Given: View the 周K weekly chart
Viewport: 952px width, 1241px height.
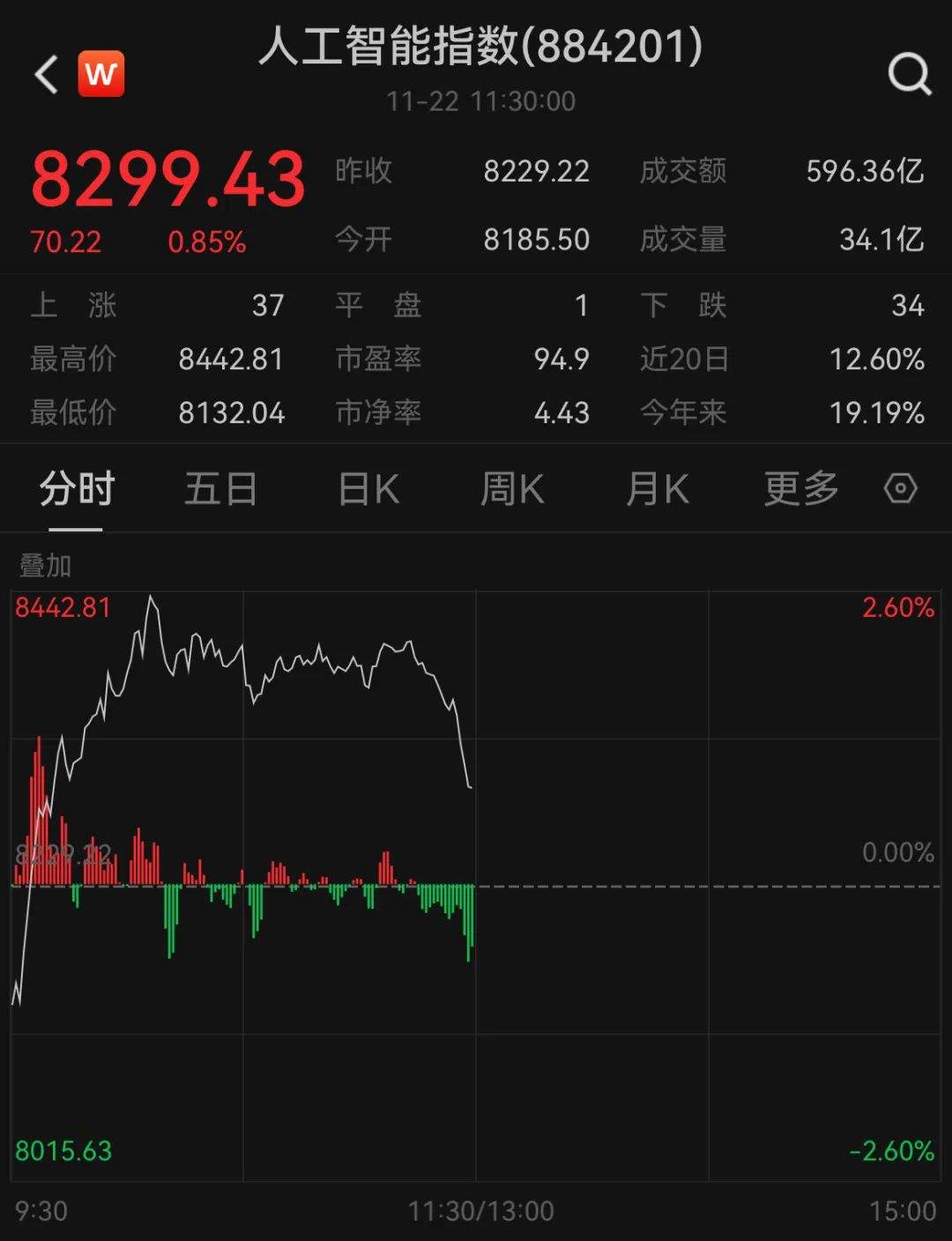Looking at the screenshot, I should click(512, 489).
